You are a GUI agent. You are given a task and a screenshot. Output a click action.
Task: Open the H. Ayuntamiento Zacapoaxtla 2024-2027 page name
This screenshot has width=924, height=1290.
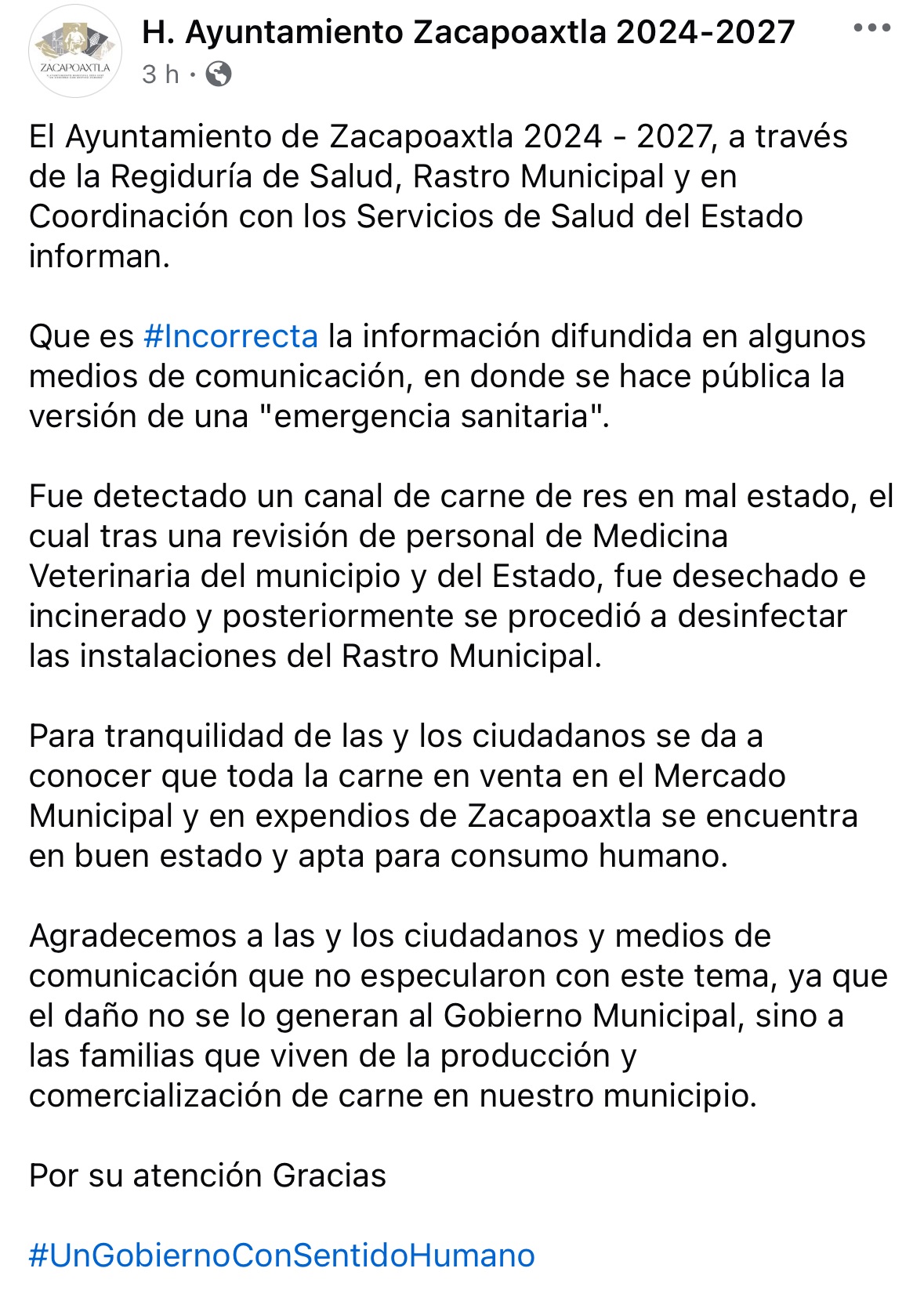(x=468, y=32)
